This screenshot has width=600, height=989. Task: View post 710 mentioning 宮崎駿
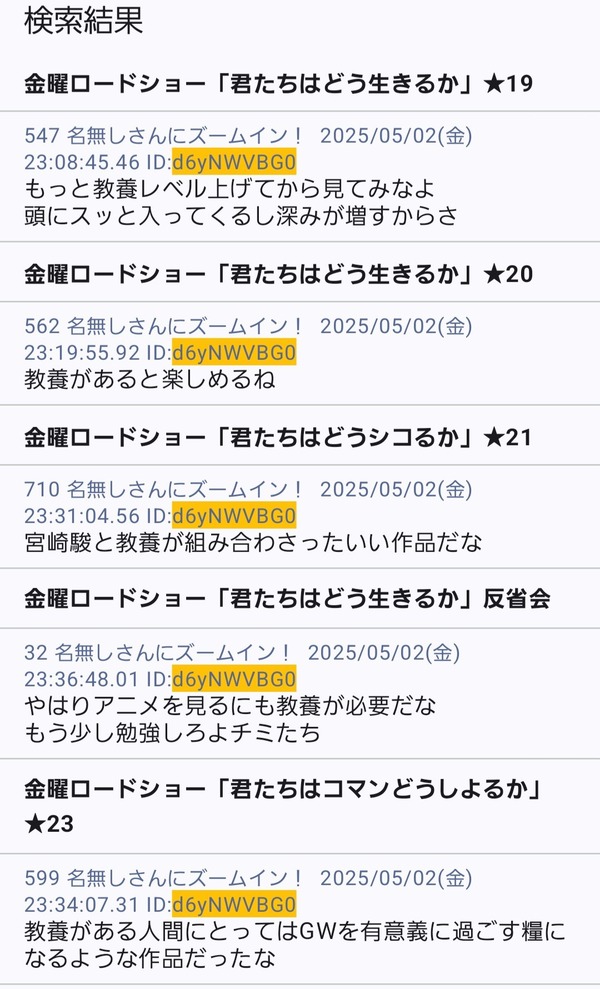click(300, 516)
